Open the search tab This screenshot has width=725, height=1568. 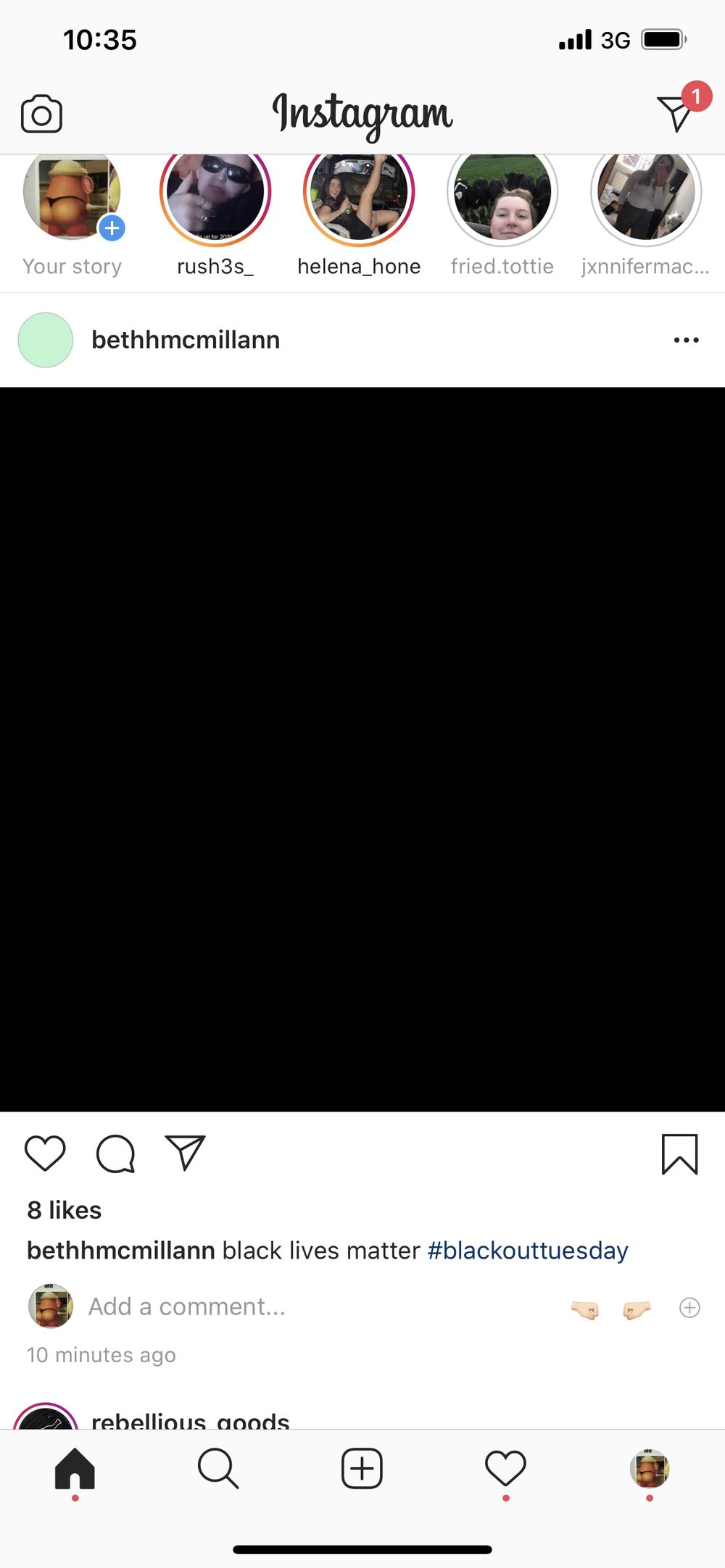click(217, 1469)
